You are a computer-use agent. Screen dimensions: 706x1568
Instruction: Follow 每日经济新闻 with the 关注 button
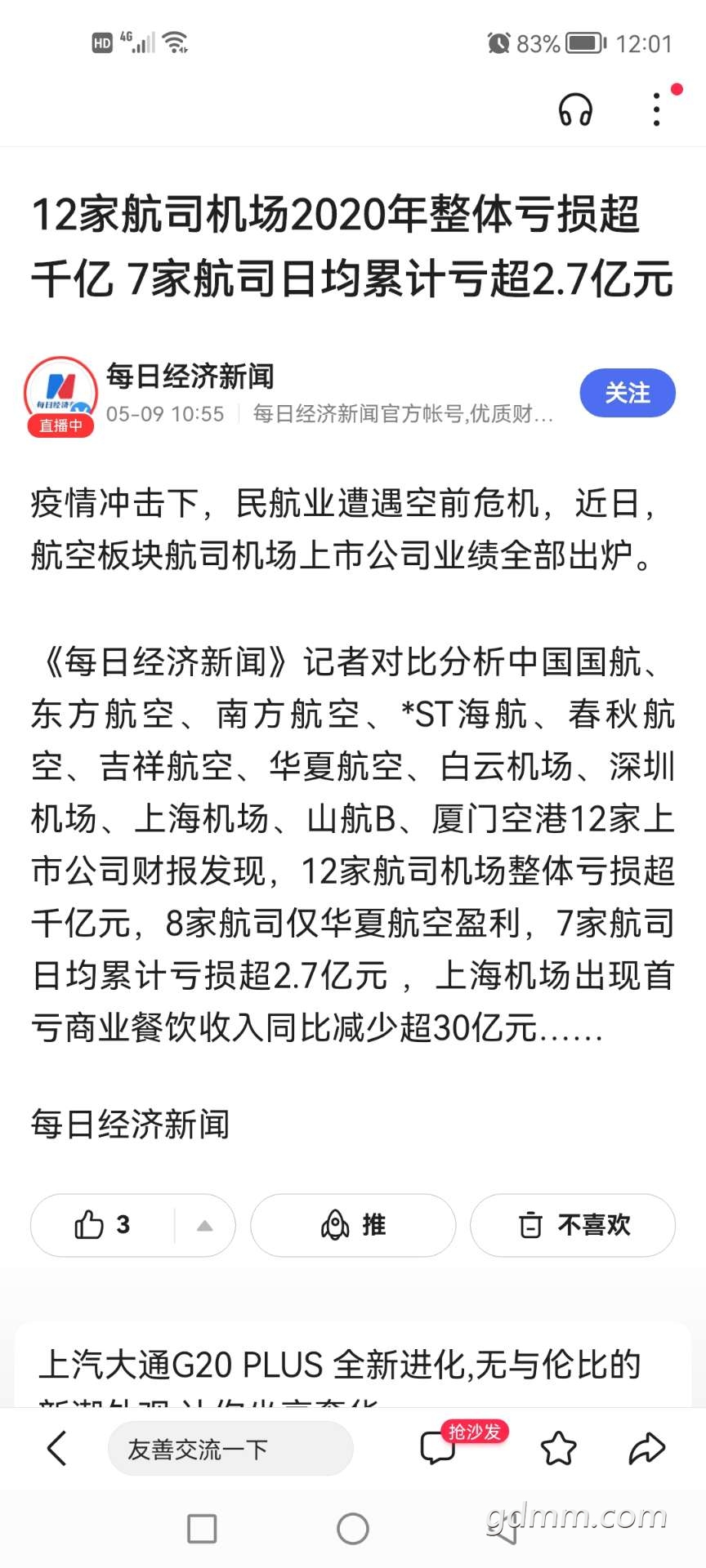tap(628, 393)
